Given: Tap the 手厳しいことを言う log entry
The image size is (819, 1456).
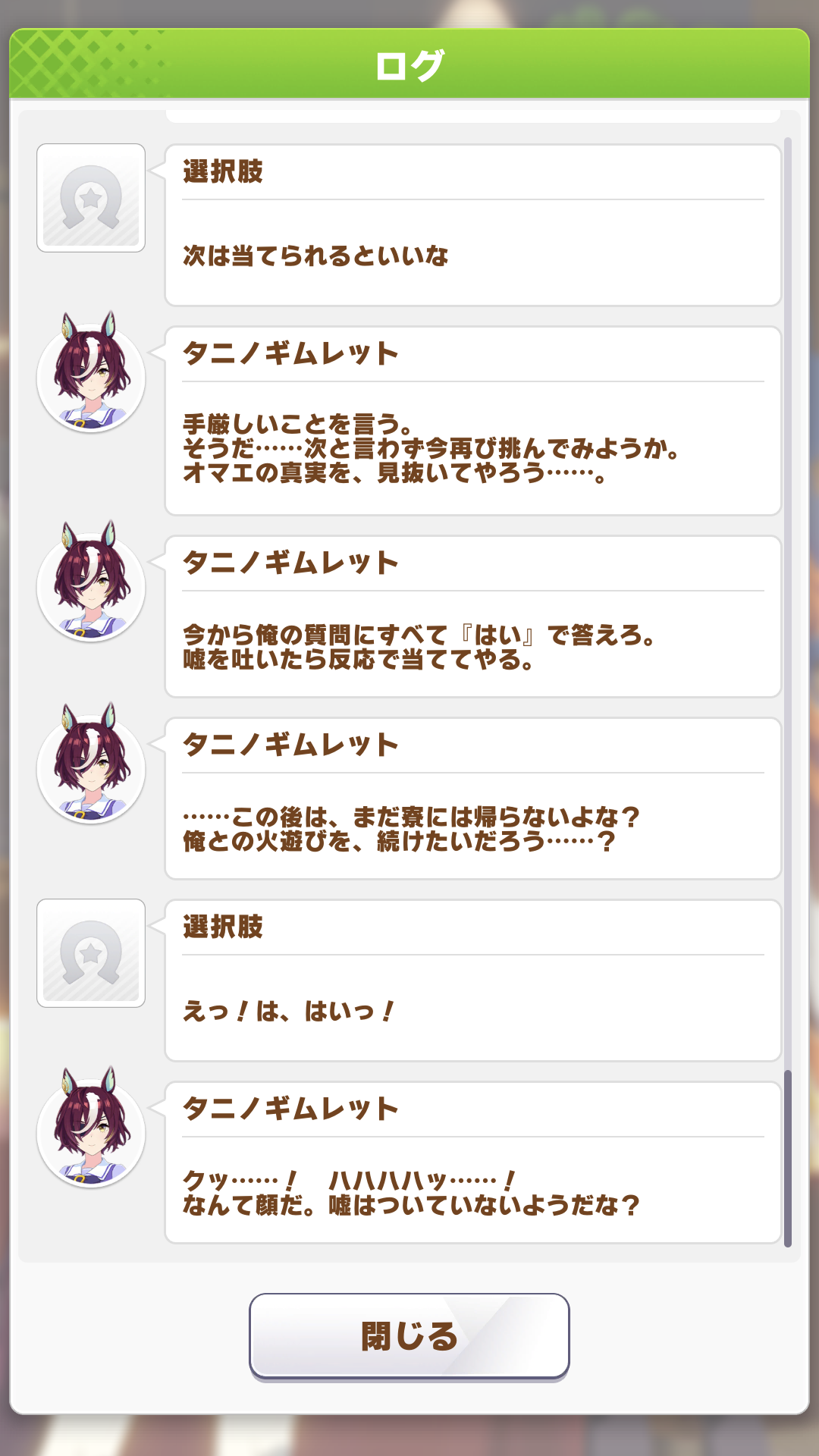Looking at the screenshot, I should [x=472, y=447].
